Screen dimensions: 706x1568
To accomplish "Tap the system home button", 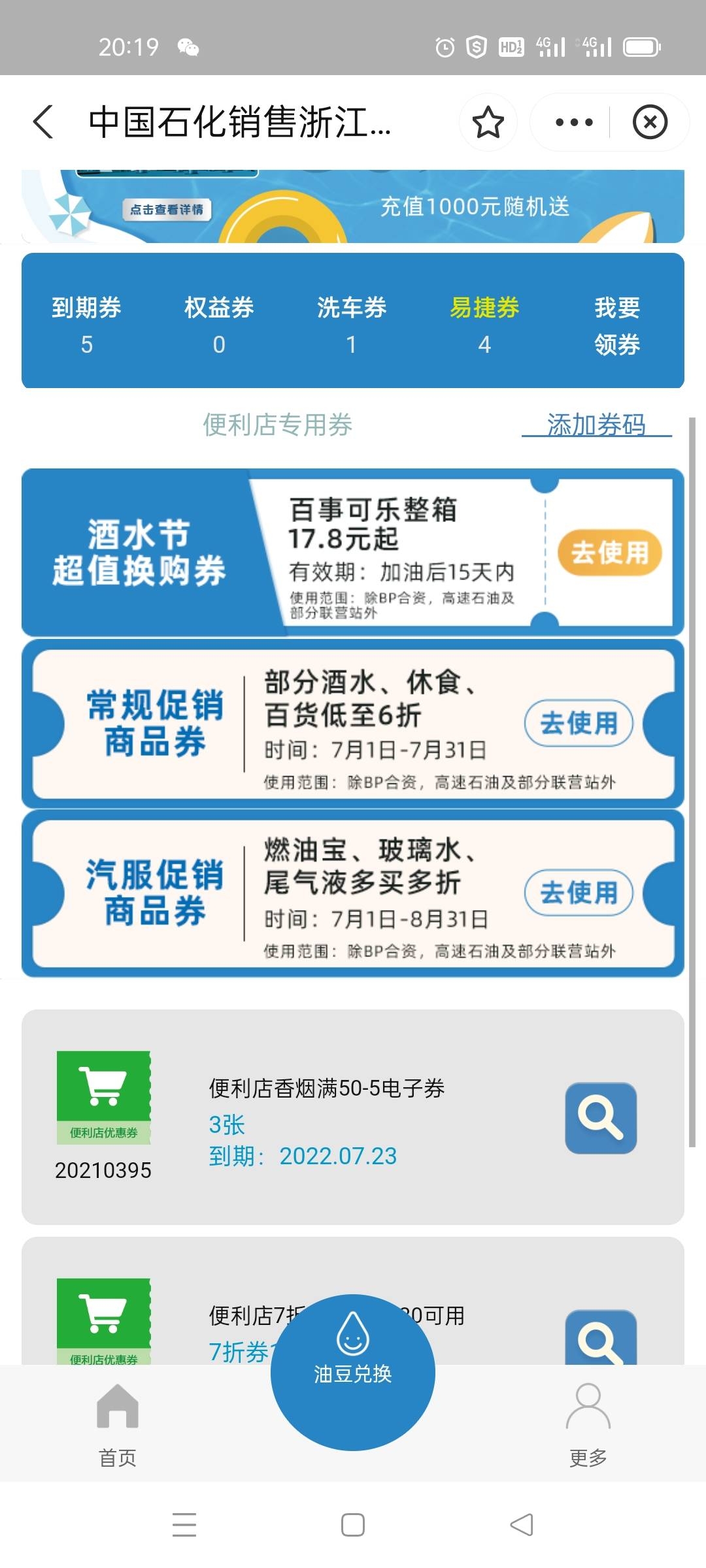I will click(x=353, y=1525).
